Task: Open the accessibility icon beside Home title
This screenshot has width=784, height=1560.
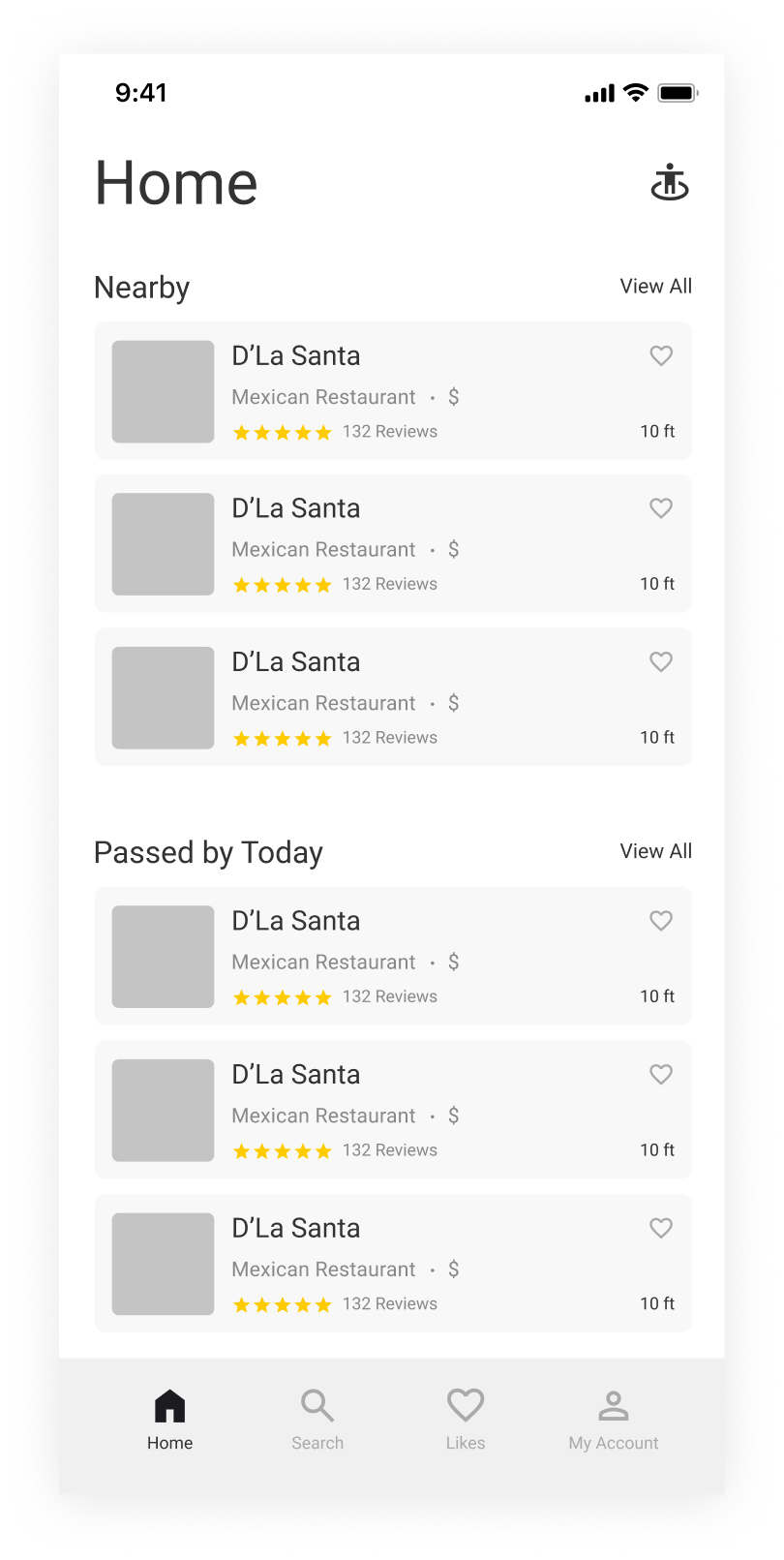Action: point(669,182)
